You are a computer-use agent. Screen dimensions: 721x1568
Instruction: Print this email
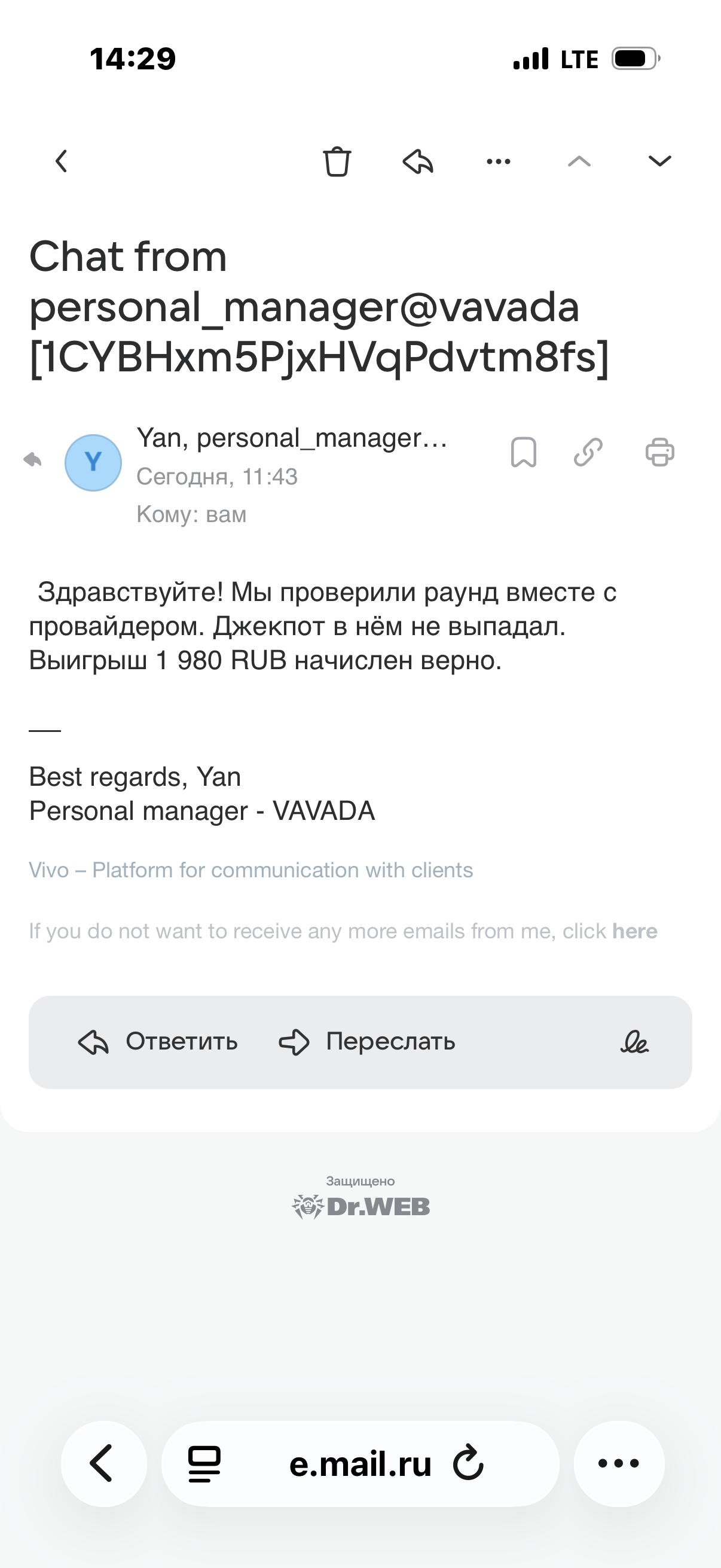[659, 452]
